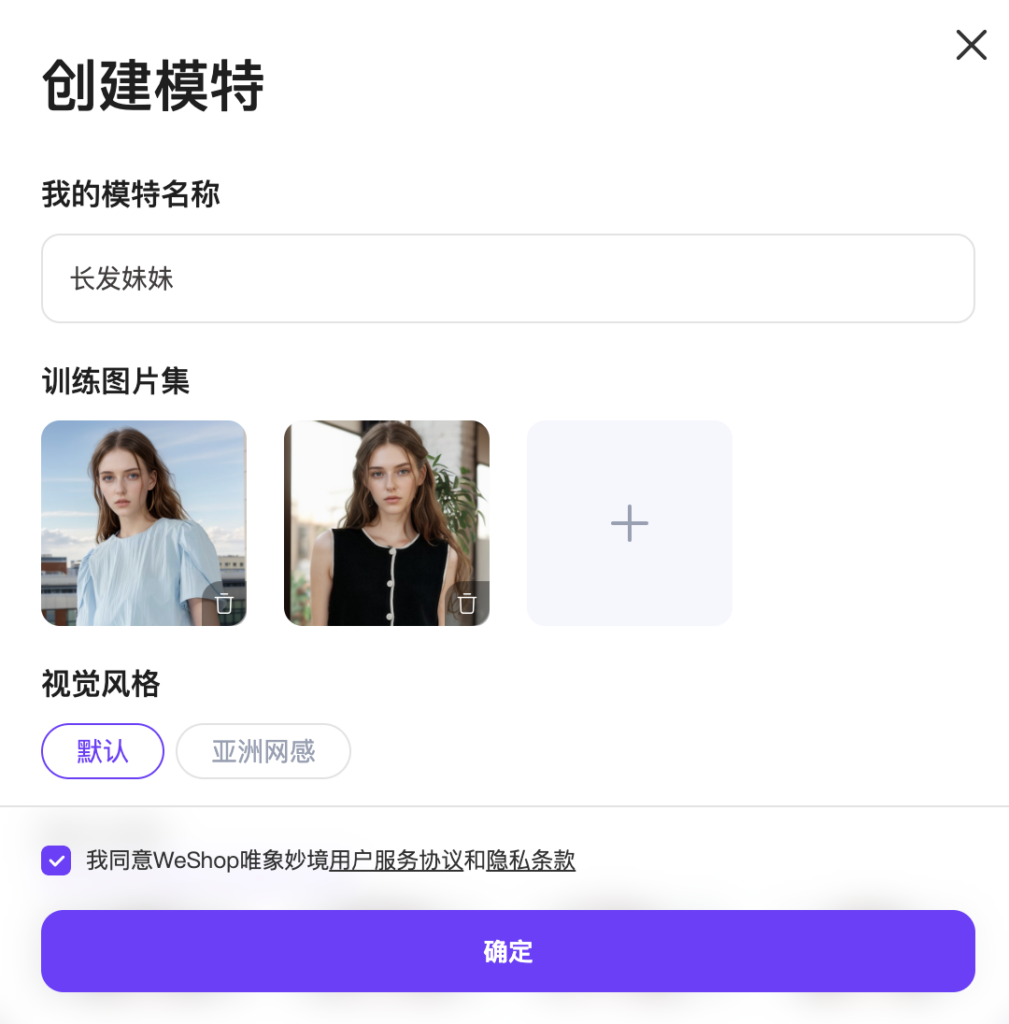Edit the model name field 长发妹妹
The height and width of the screenshot is (1024, 1009).
[507, 279]
